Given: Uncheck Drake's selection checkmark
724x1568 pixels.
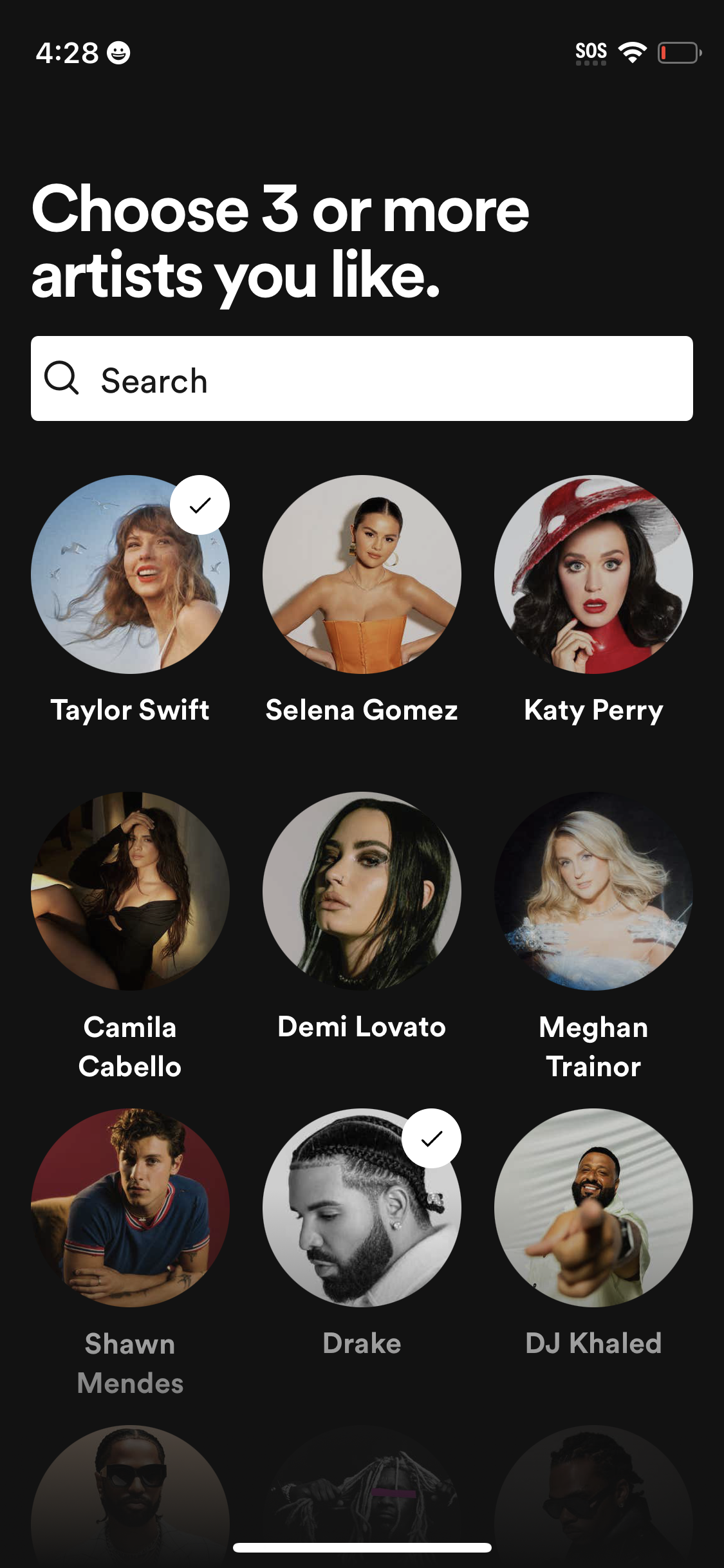Looking at the screenshot, I should pos(432,1137).
